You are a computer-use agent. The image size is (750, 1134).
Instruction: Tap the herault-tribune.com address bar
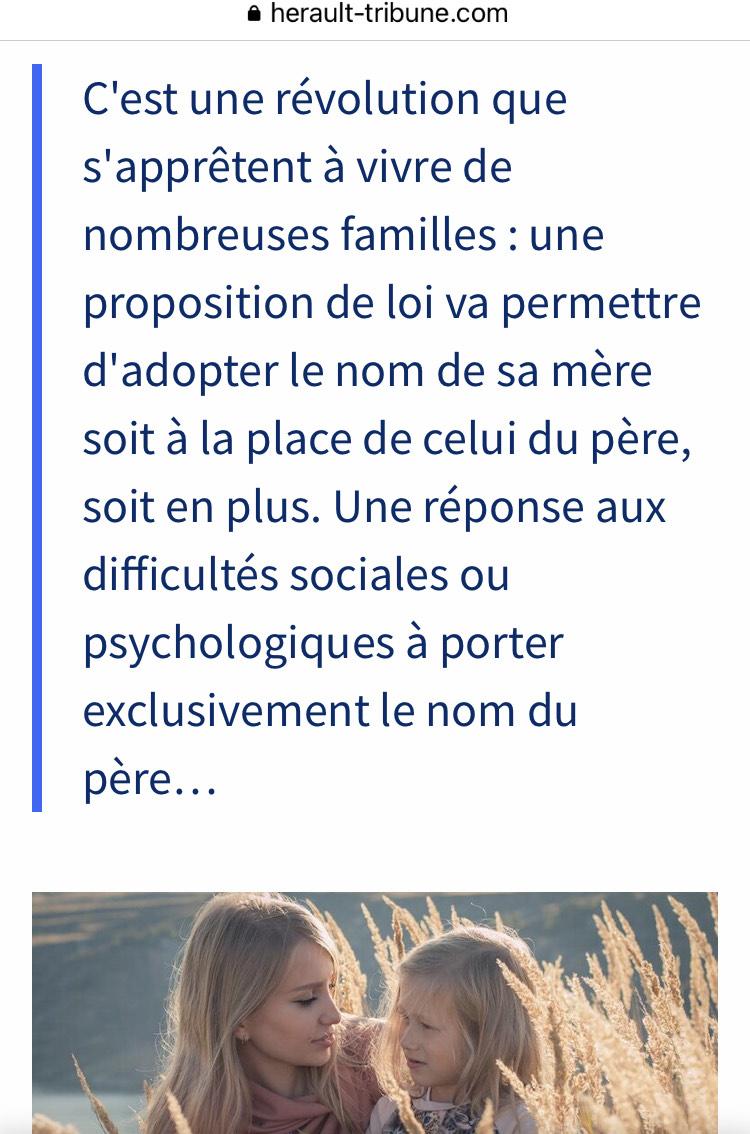pyautogui.click(x=376, y=14)
